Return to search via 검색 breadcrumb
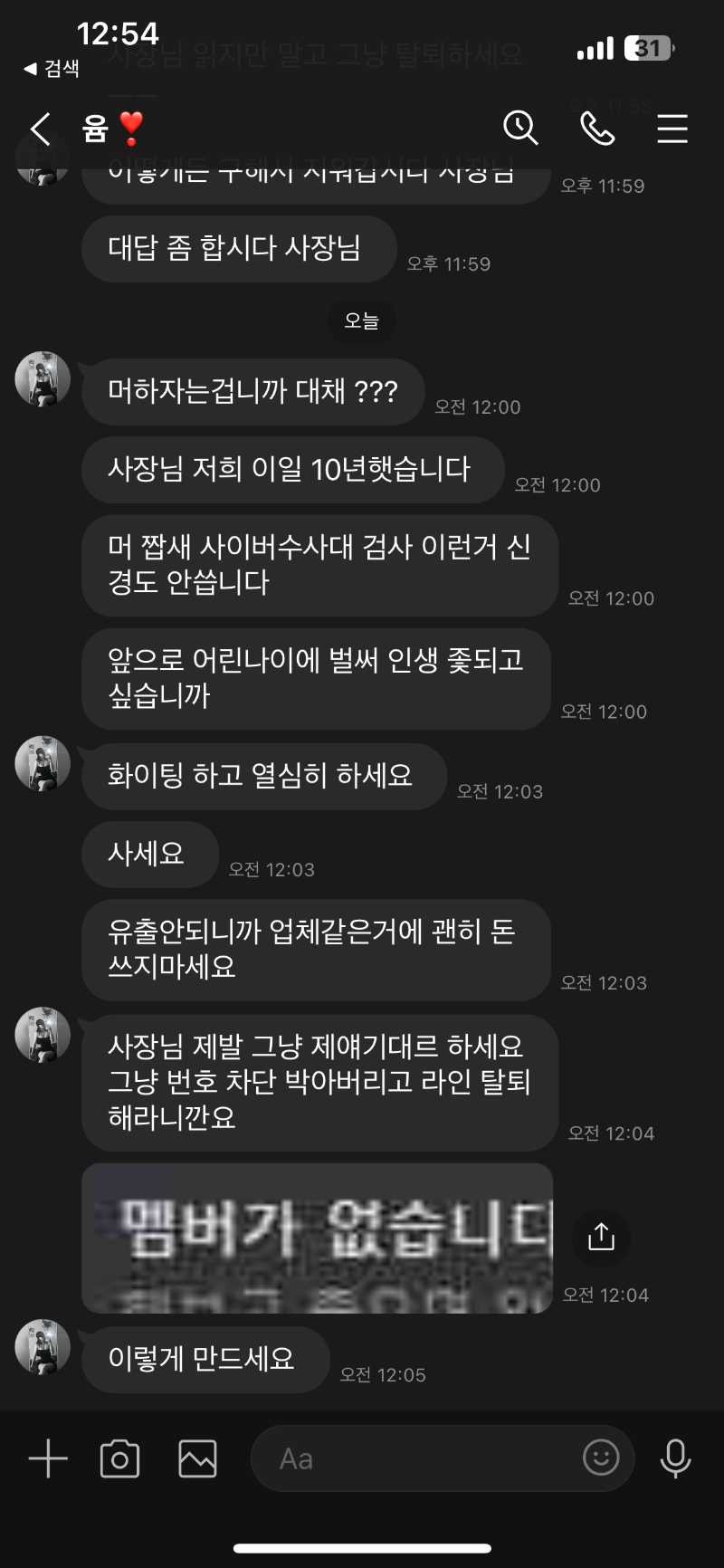Image resolution: width=724 pixels, height=1568 pixels. 52,68
